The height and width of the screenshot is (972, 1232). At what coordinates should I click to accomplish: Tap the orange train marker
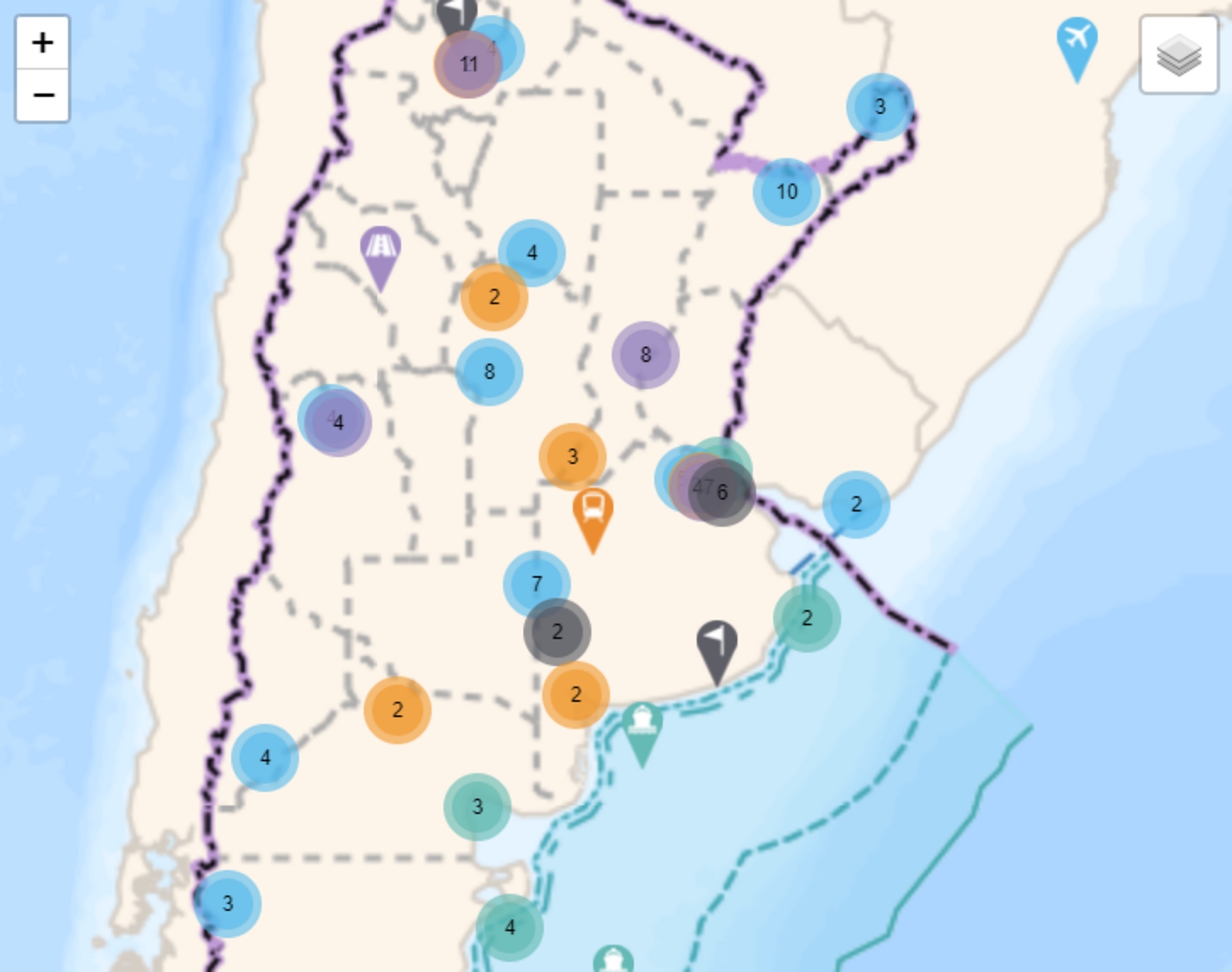point(593,512)
